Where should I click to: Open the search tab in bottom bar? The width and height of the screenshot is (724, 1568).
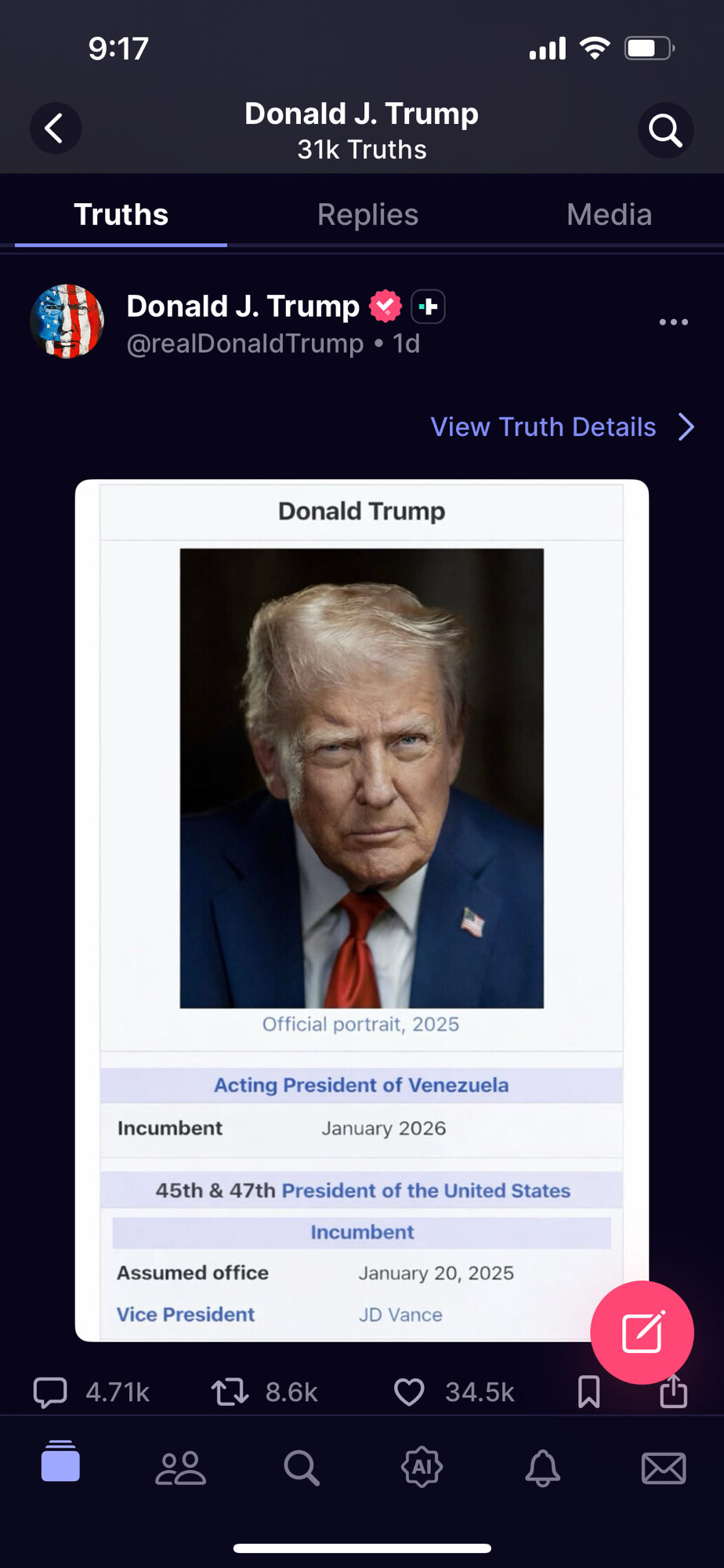click(301, 1468)
